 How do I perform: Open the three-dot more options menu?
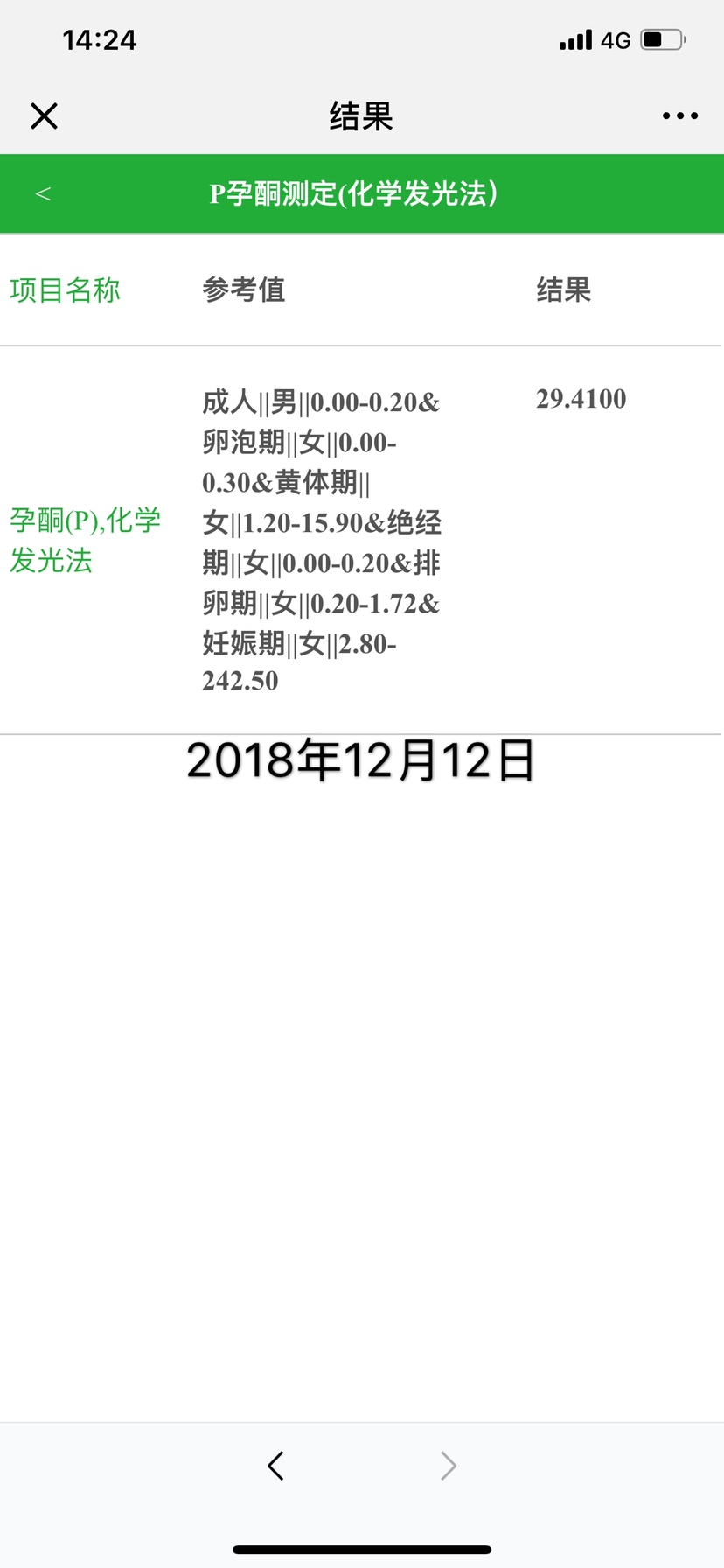pos(679,115)
